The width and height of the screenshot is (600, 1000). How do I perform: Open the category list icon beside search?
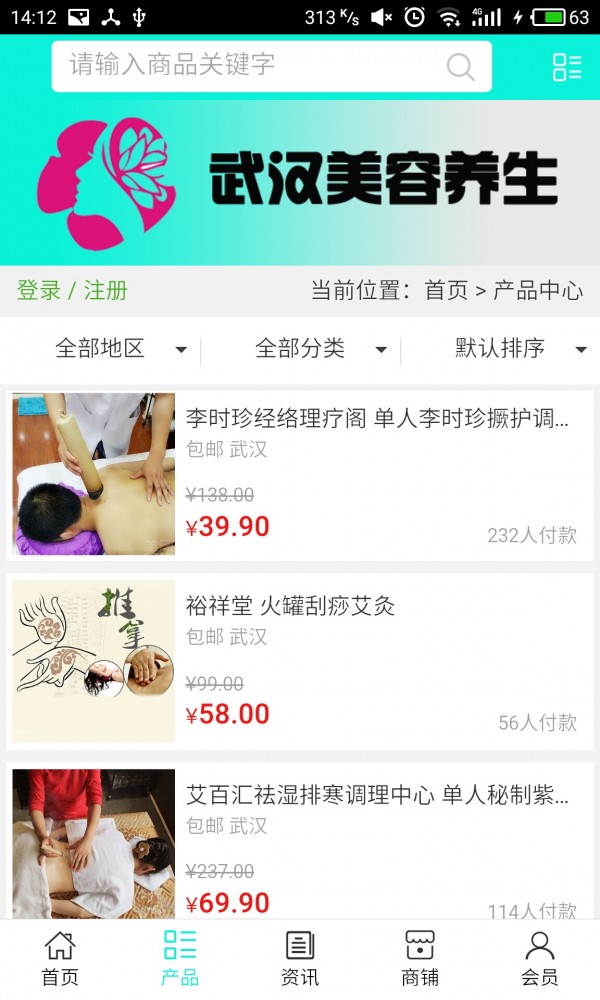point(567,67)
